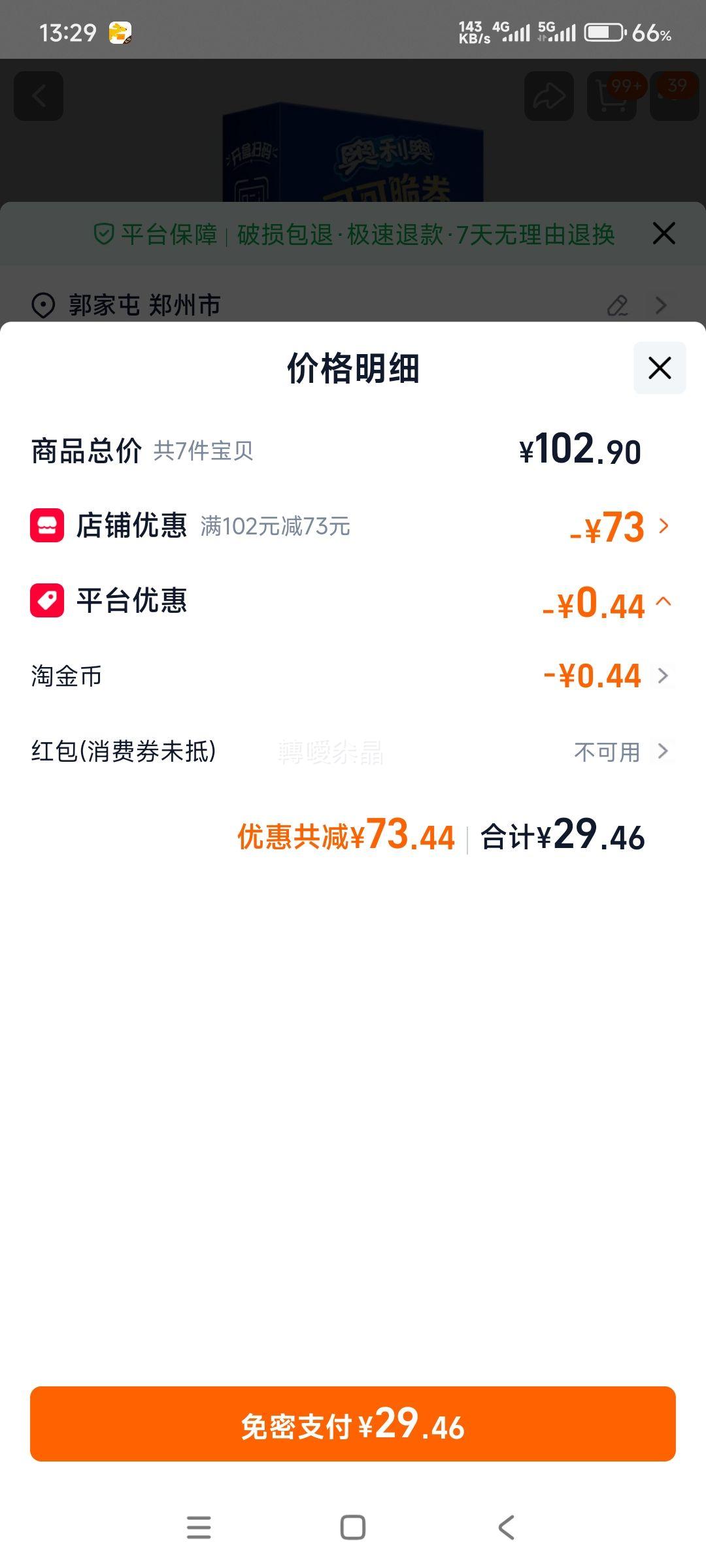The width and height of the screenshot is (706, 1568).
Task: Expand the delivery address row
Action: 660,304
